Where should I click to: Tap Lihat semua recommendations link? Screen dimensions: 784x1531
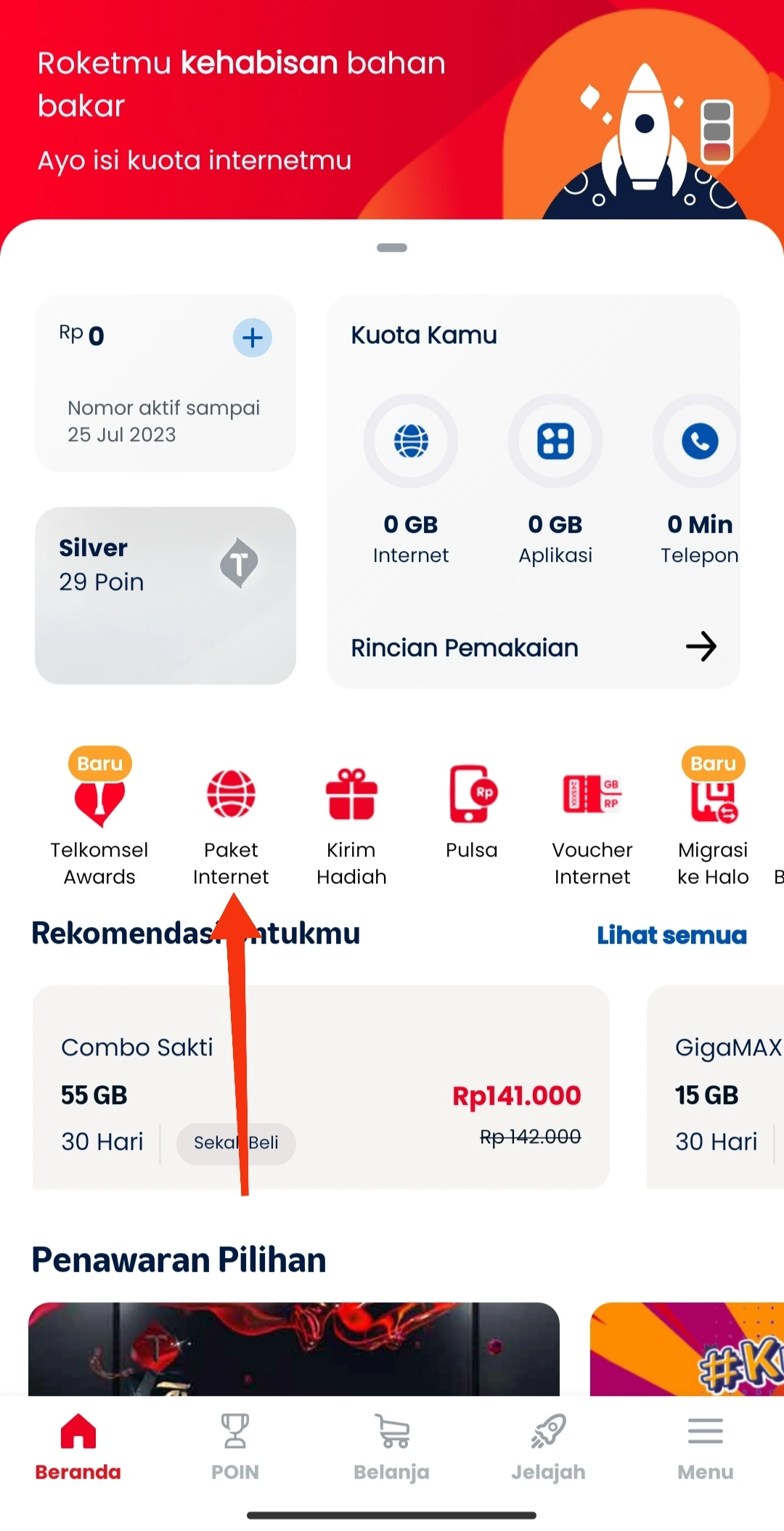coord(671,935)
